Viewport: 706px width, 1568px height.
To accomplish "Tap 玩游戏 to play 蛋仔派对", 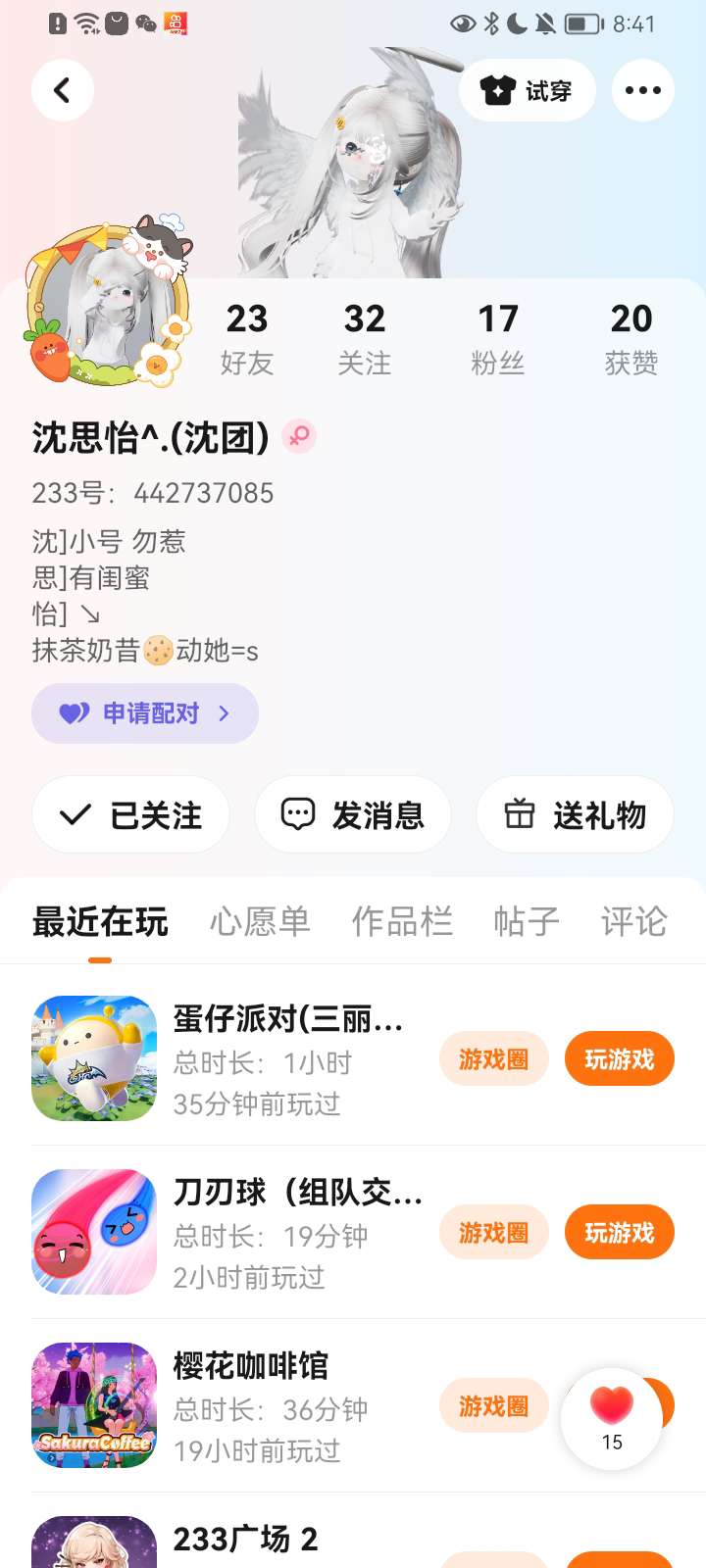I will tap(619, 1059).
